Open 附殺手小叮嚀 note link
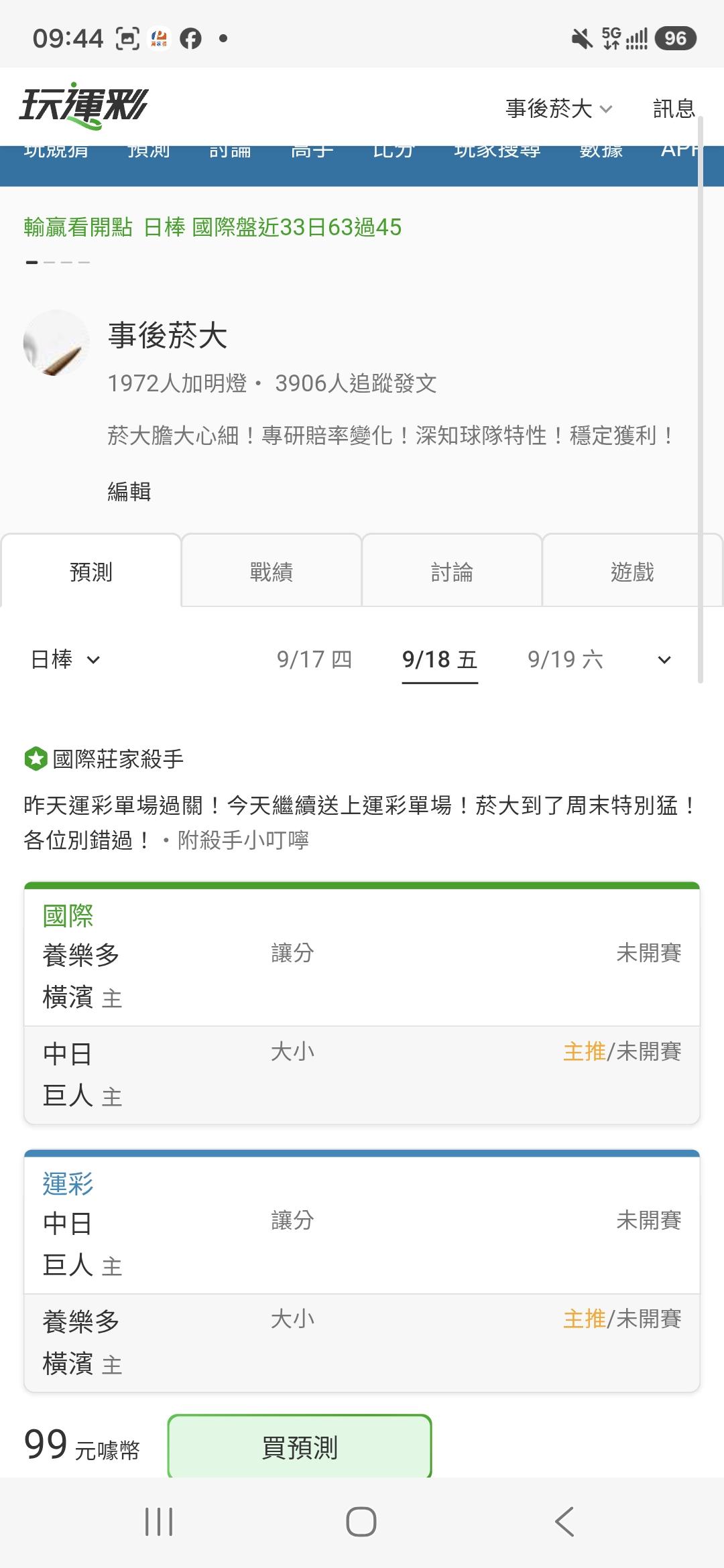 point(243,840)
